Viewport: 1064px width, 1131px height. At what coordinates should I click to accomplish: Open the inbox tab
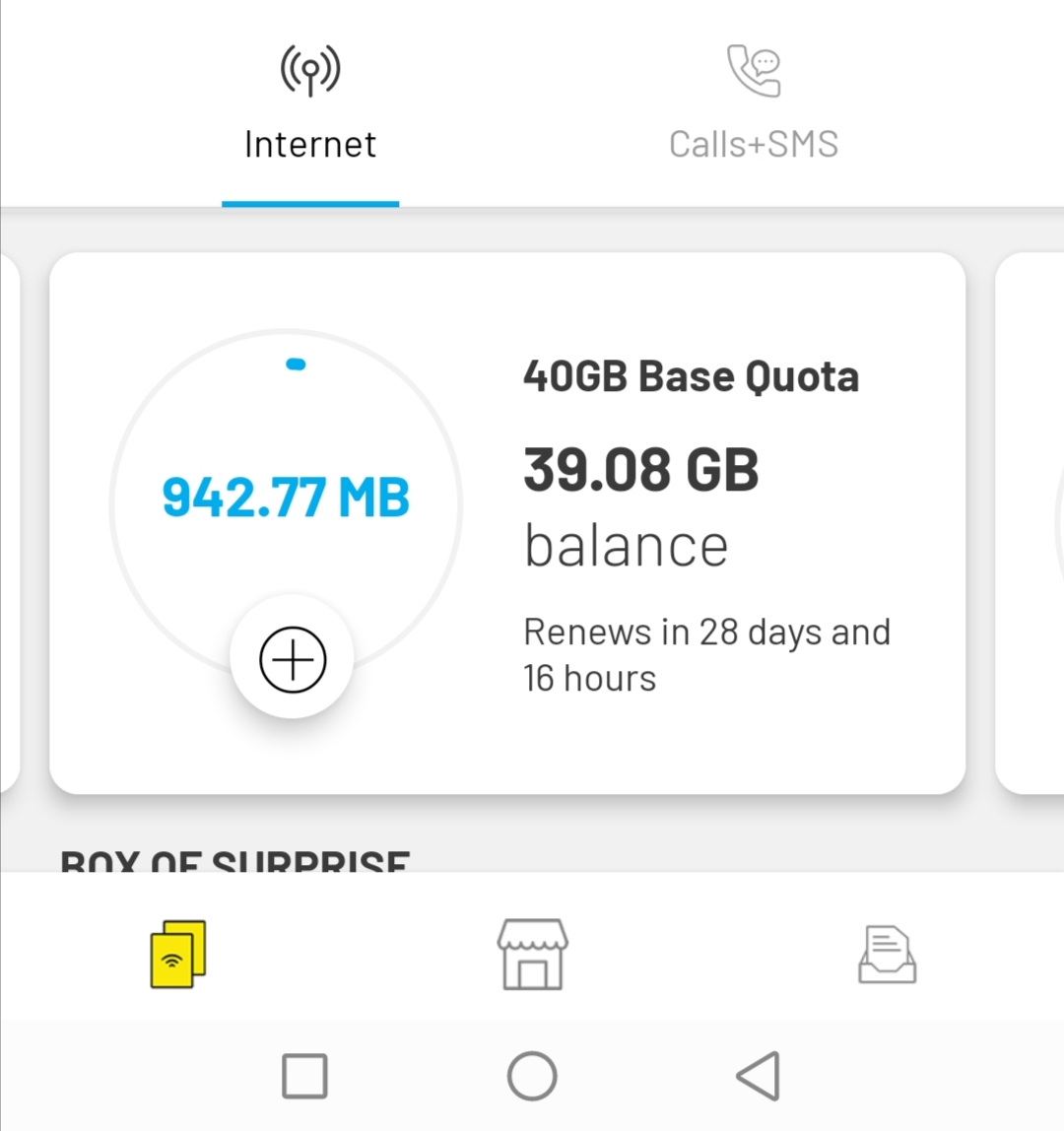pyautogui.click(x=887, y=954)
